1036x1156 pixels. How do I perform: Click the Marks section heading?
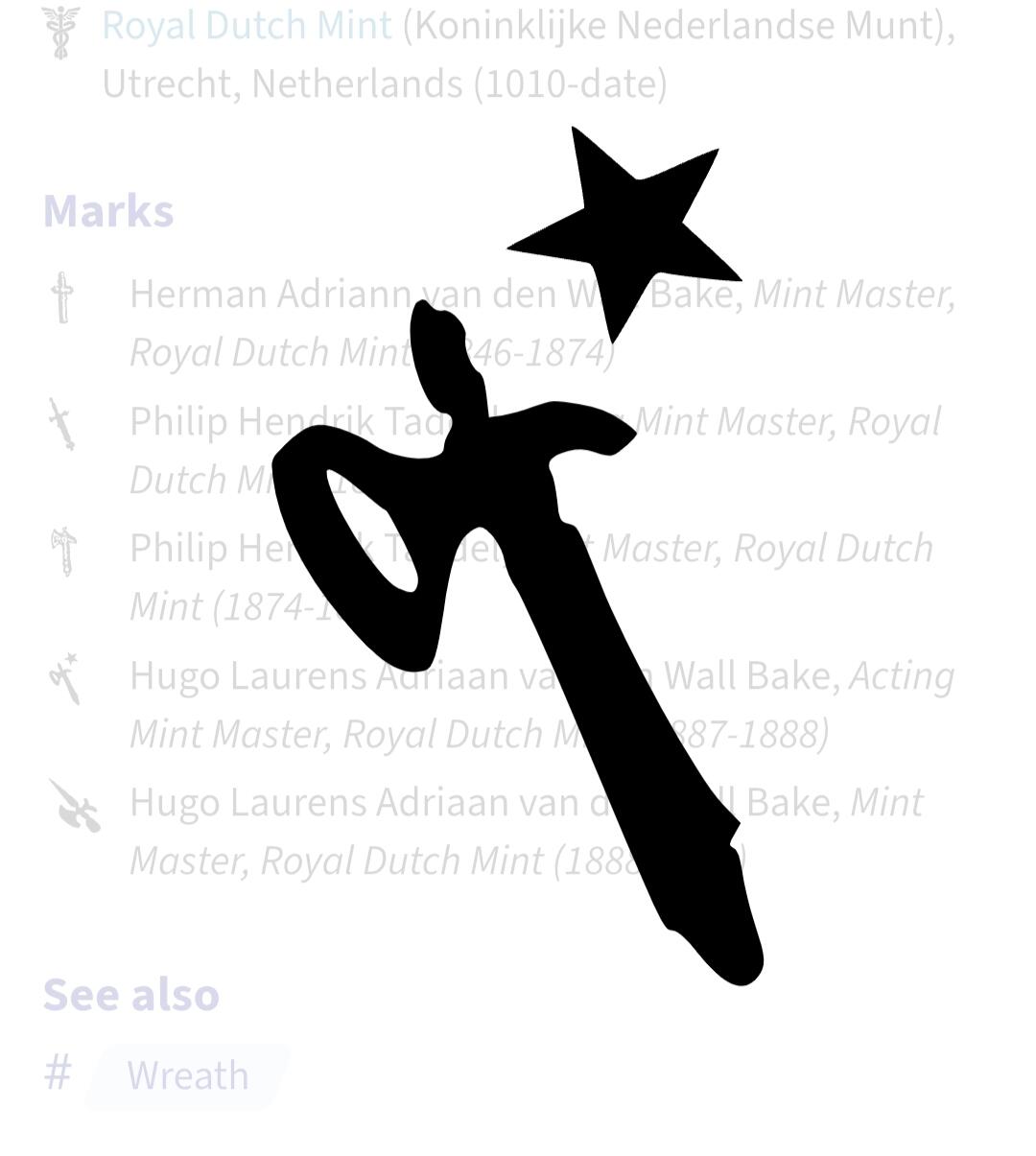tap(107, 210)
